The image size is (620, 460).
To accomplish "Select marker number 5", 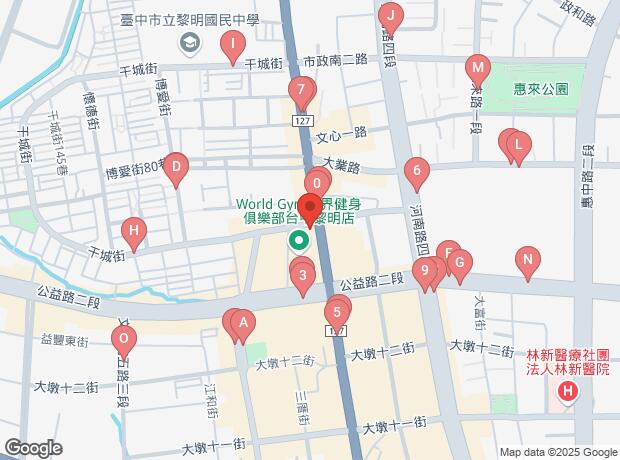I will coord(338,312).
